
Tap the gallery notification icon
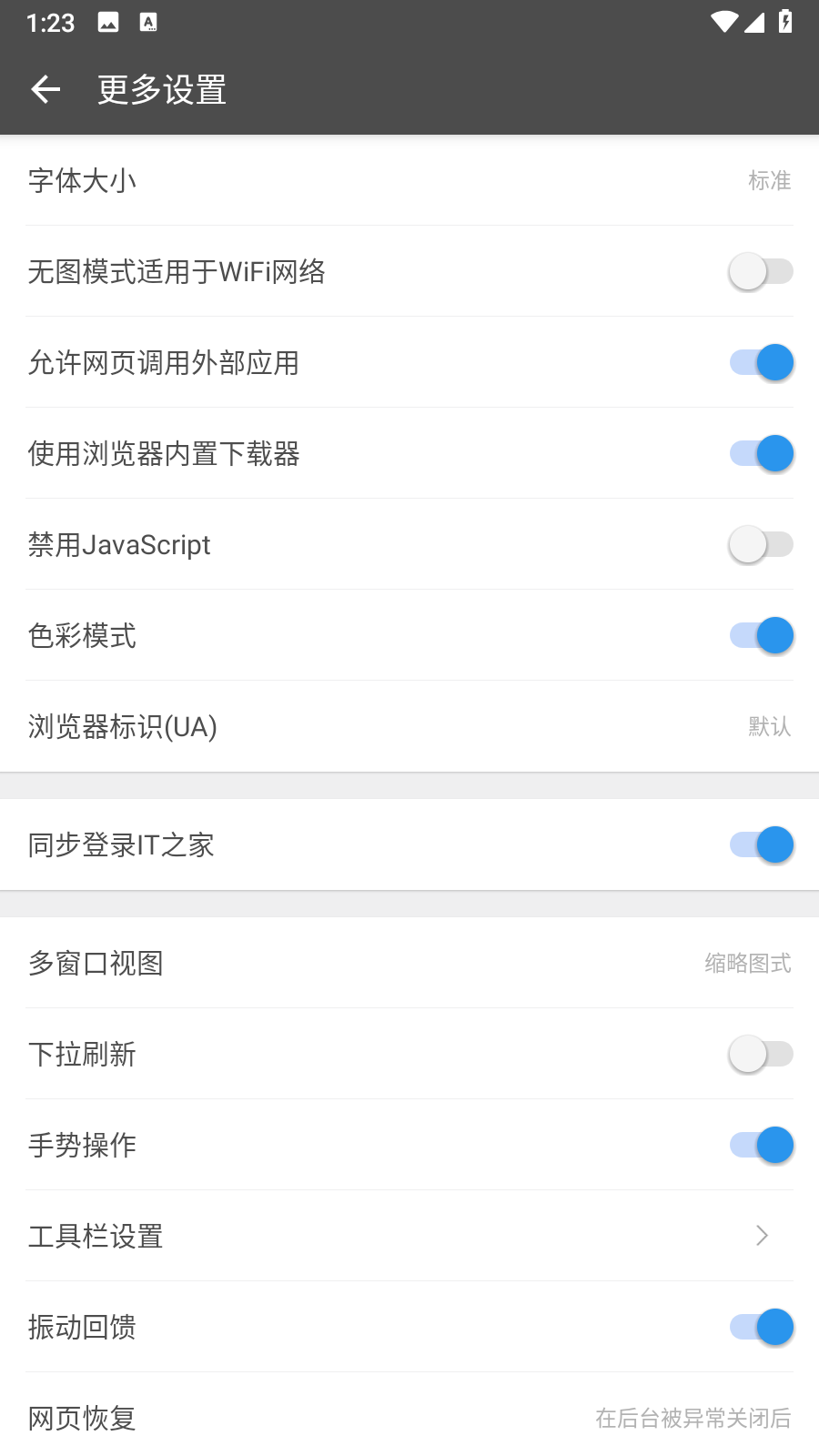pyautogui.click(x=108, y=23)
